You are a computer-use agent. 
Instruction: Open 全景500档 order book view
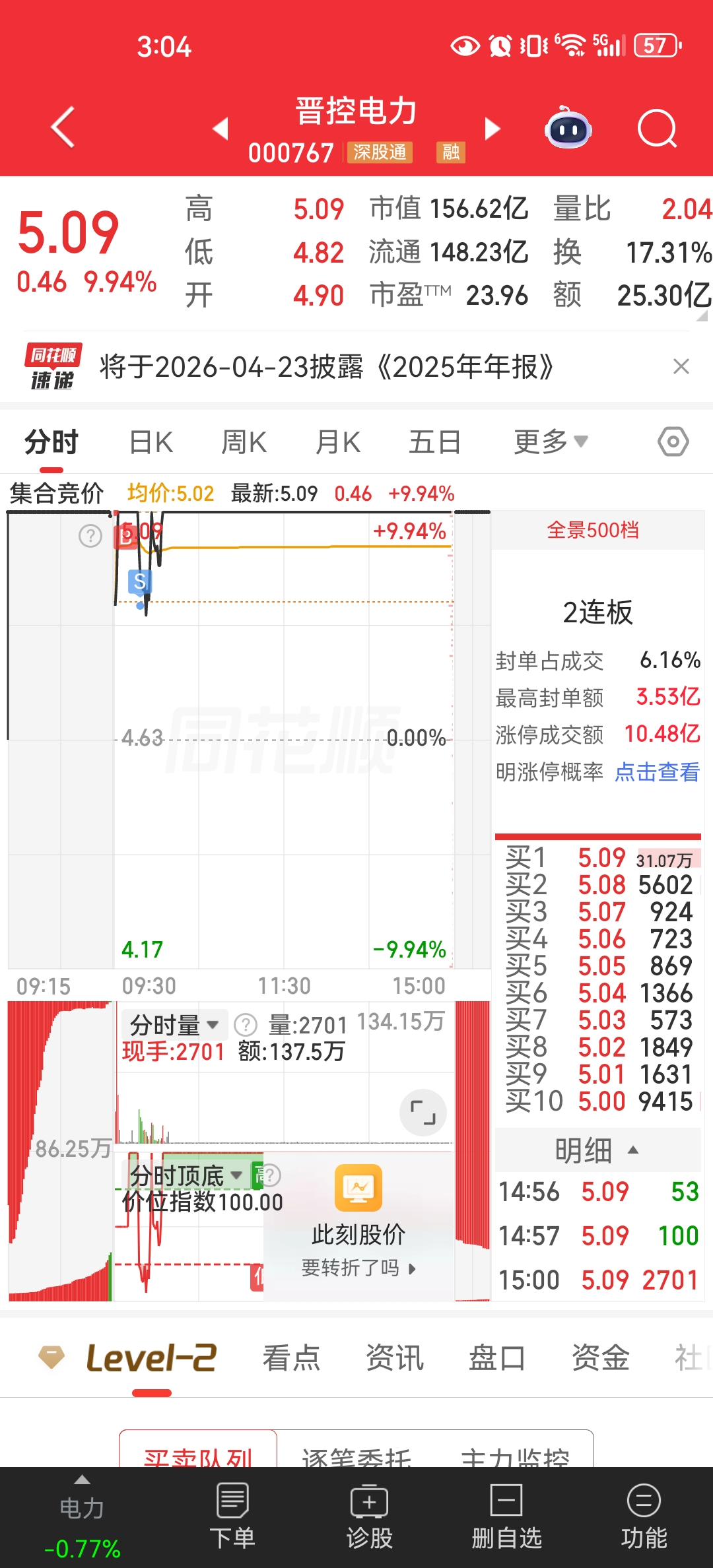[592, 530]
